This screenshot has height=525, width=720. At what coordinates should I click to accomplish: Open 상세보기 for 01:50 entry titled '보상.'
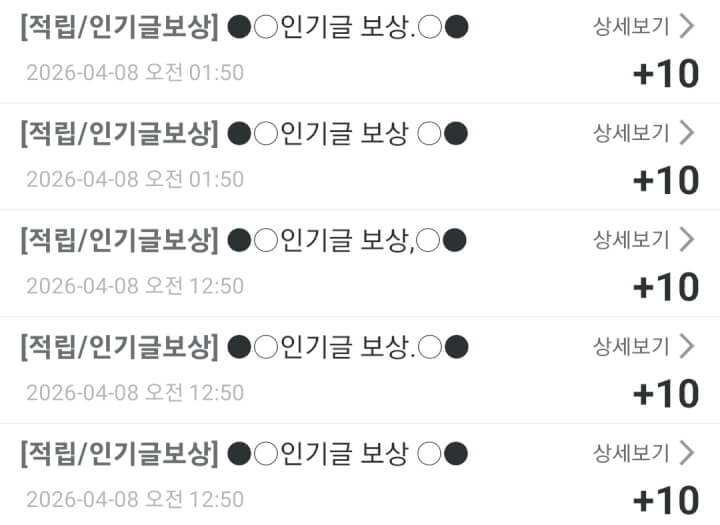tap(643, 27)
